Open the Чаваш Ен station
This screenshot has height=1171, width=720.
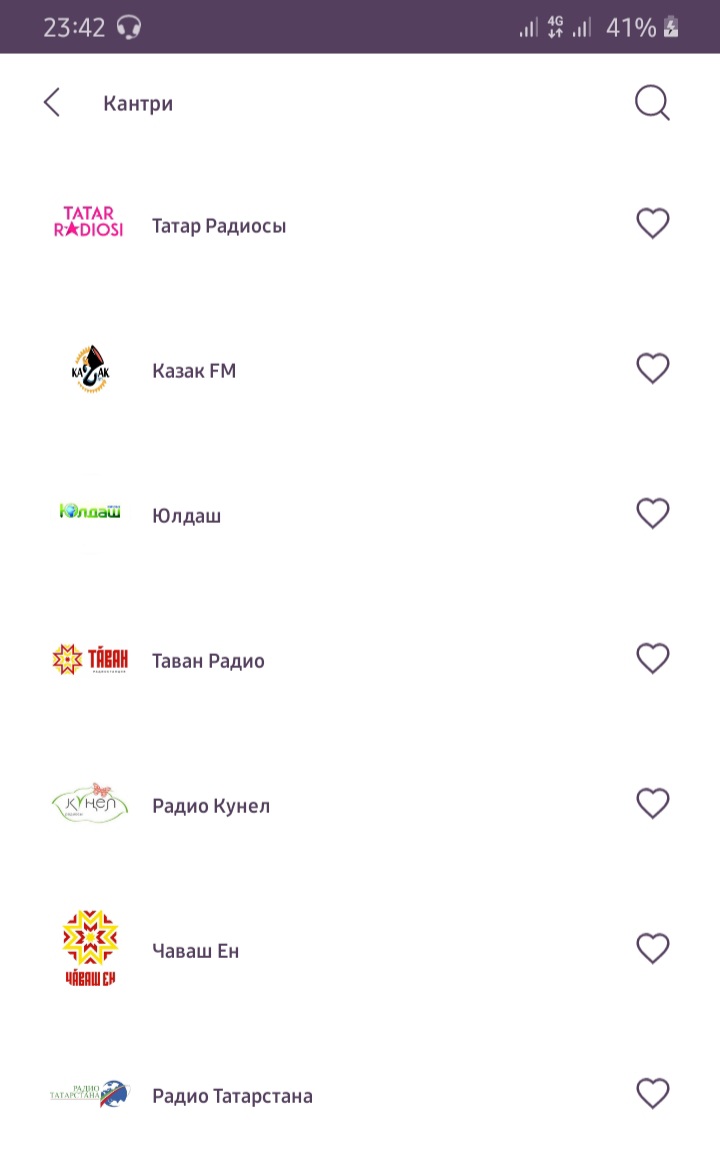tap(195, 951)
